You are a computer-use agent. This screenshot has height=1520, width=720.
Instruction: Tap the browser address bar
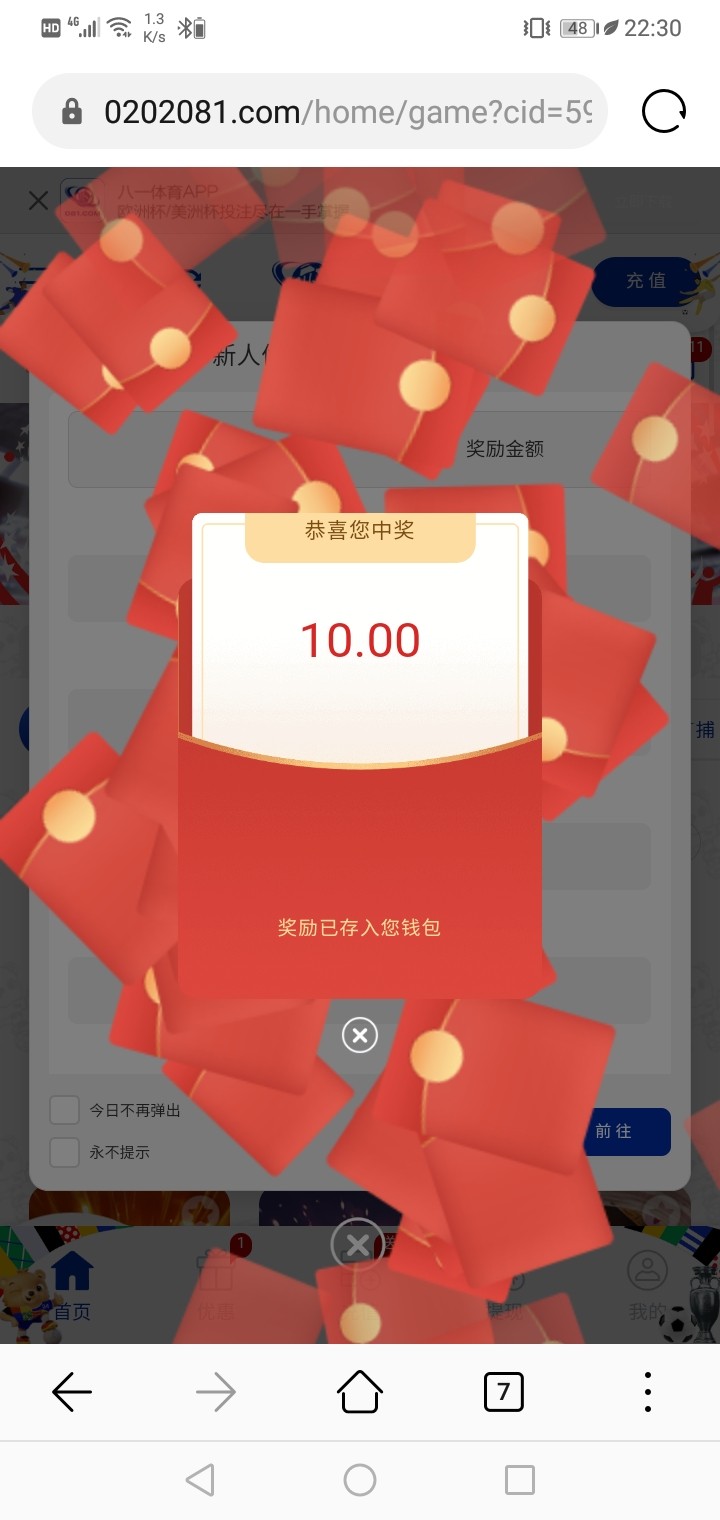(330, 111)
